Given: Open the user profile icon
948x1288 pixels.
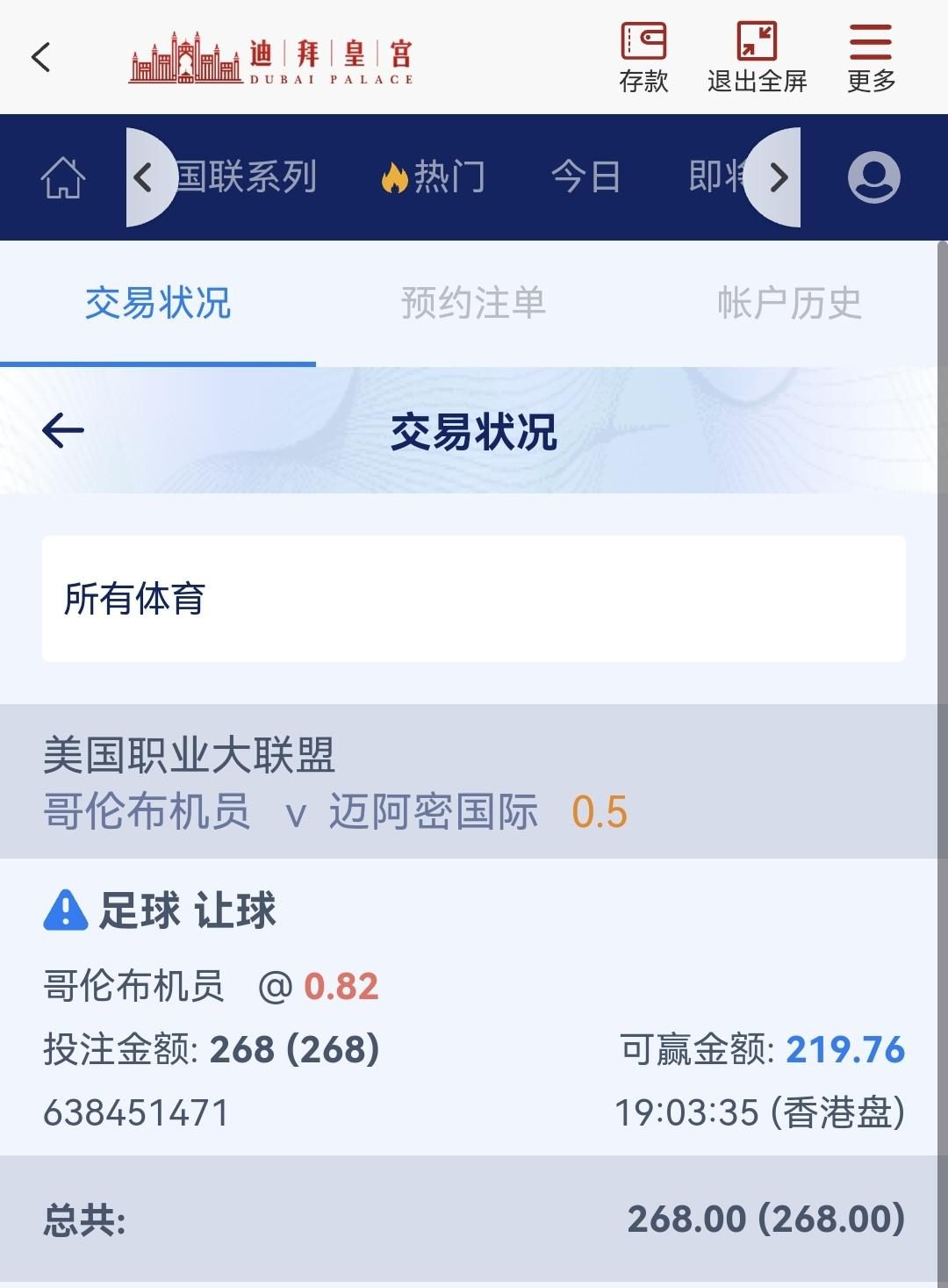Looking at the screenshot, I should pyautogui.click(x=873, y=177).
